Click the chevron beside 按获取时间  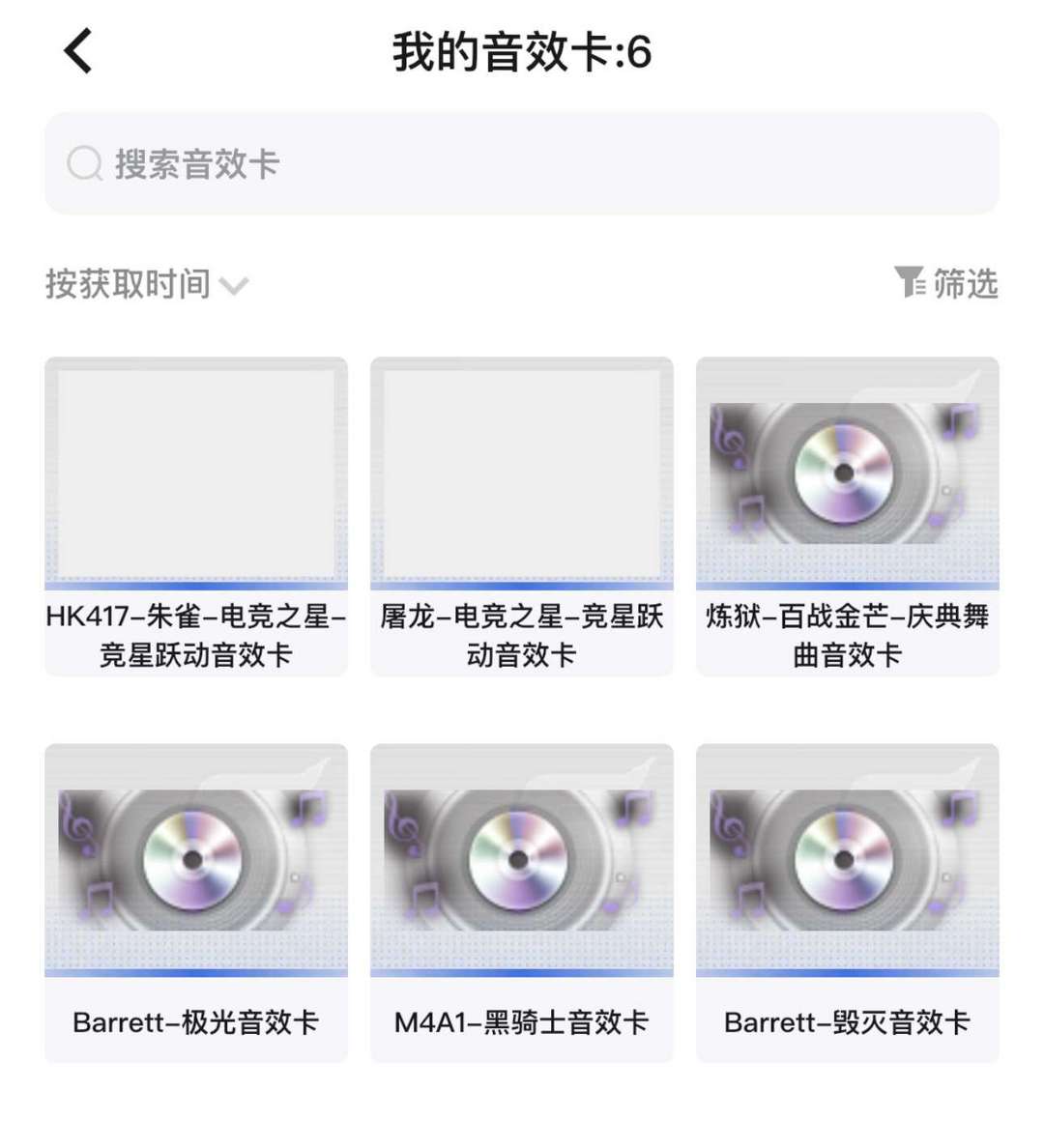point(234,286)
